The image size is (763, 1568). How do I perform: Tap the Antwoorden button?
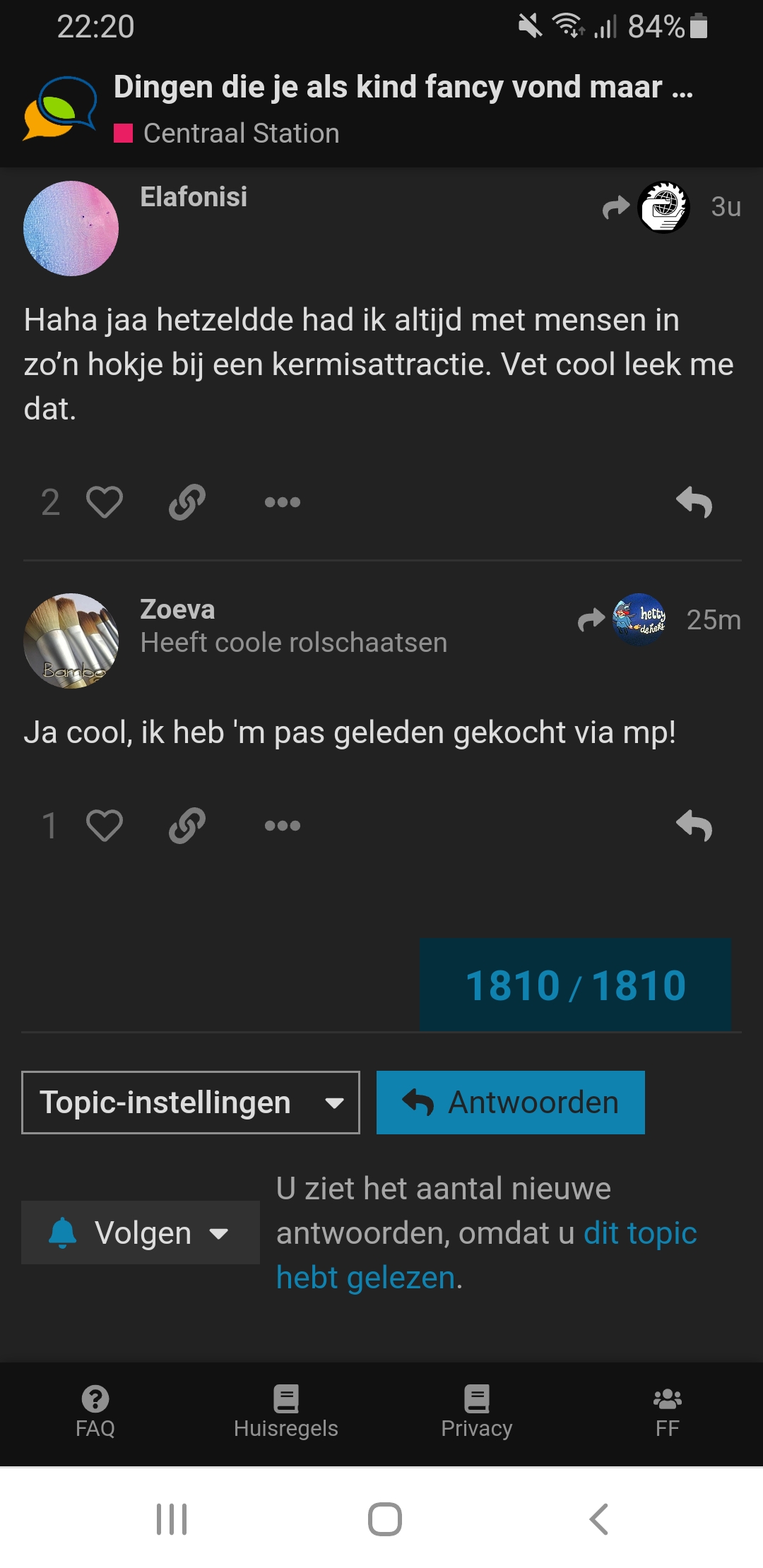(510, 1103)
